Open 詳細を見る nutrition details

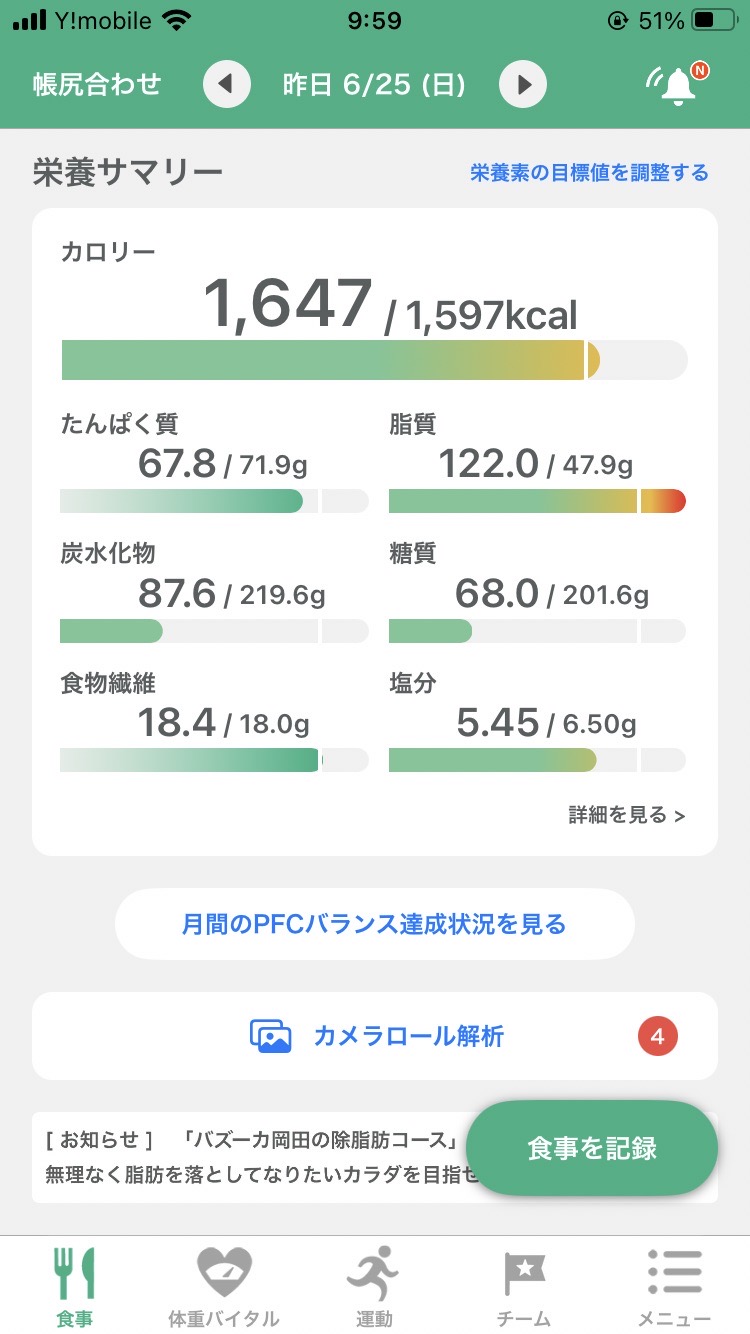pyautogui.click(x=627, y=815)
